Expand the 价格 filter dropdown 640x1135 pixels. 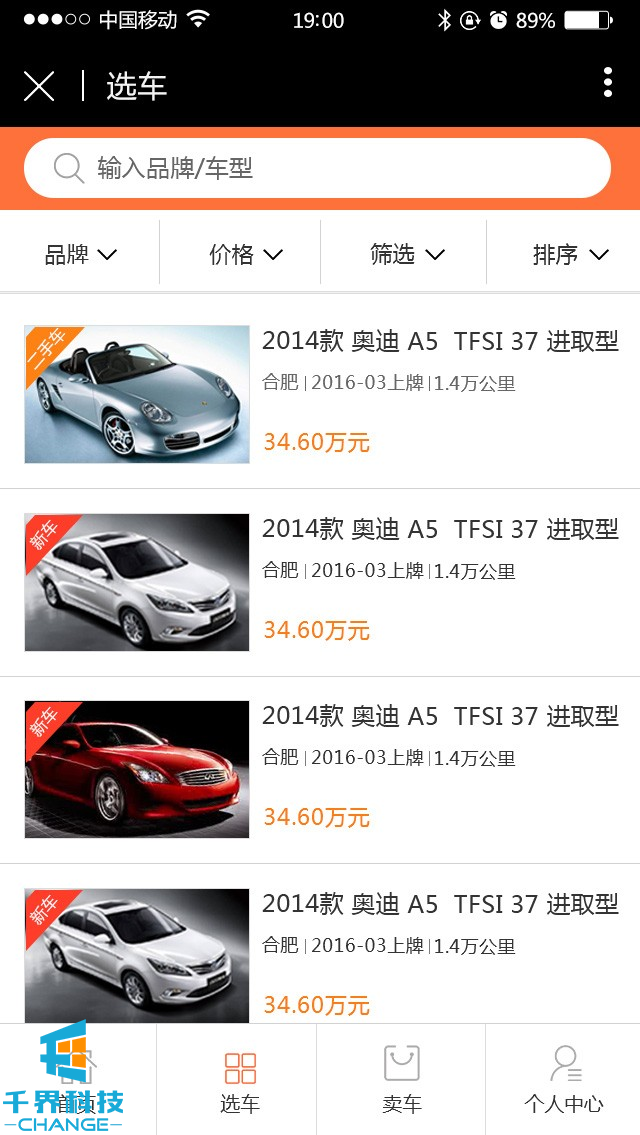pyautogui.click(x=245, y=255)
